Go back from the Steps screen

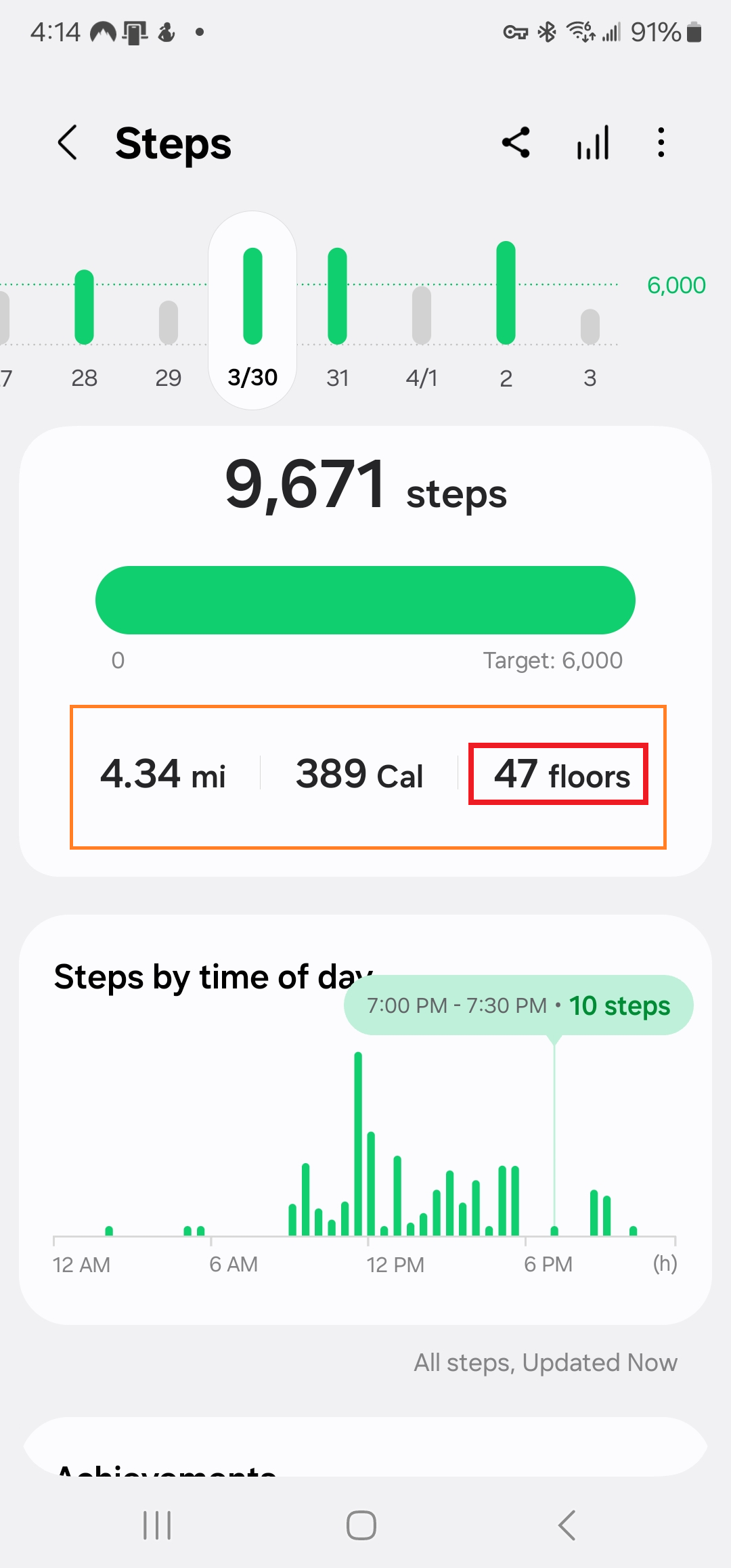[x=68, y=143]
